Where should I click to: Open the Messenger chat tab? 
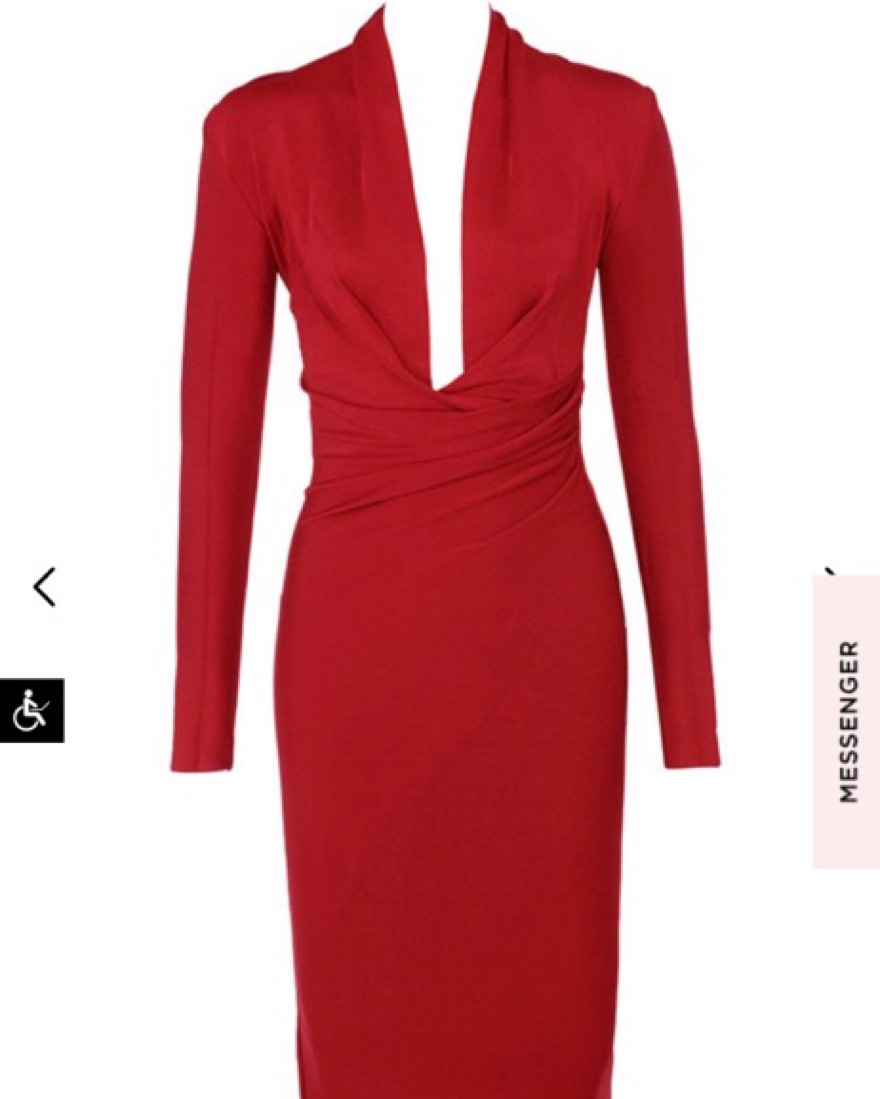coord(846,721)
